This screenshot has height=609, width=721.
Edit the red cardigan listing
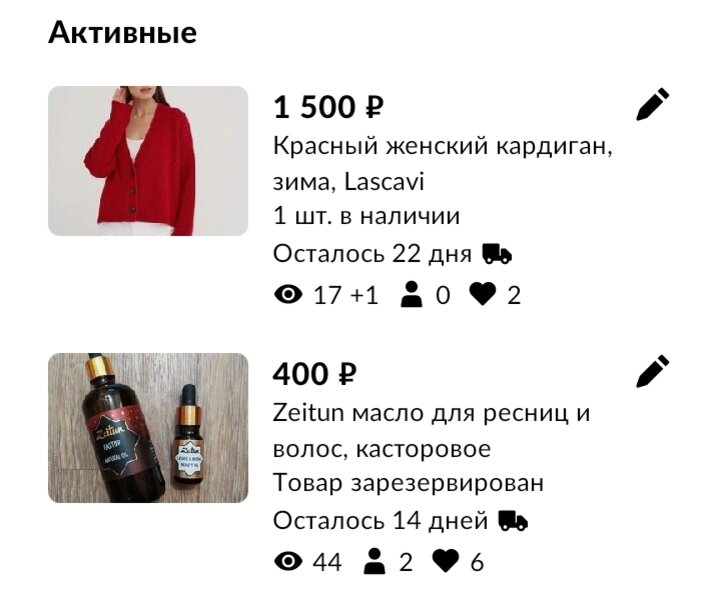click(652, 105)
